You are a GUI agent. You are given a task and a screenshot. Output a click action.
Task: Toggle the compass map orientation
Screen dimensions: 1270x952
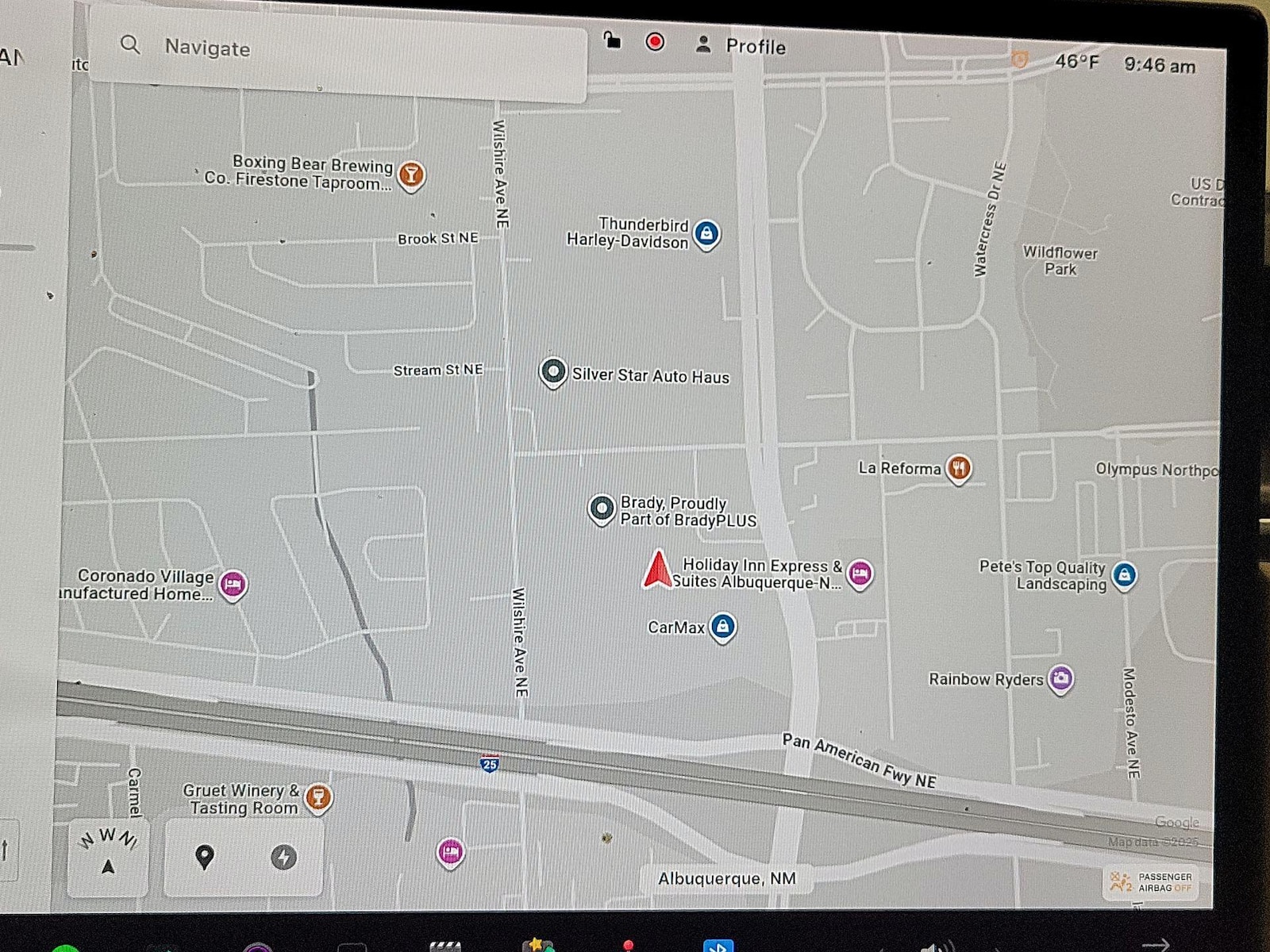pos(108,854)
